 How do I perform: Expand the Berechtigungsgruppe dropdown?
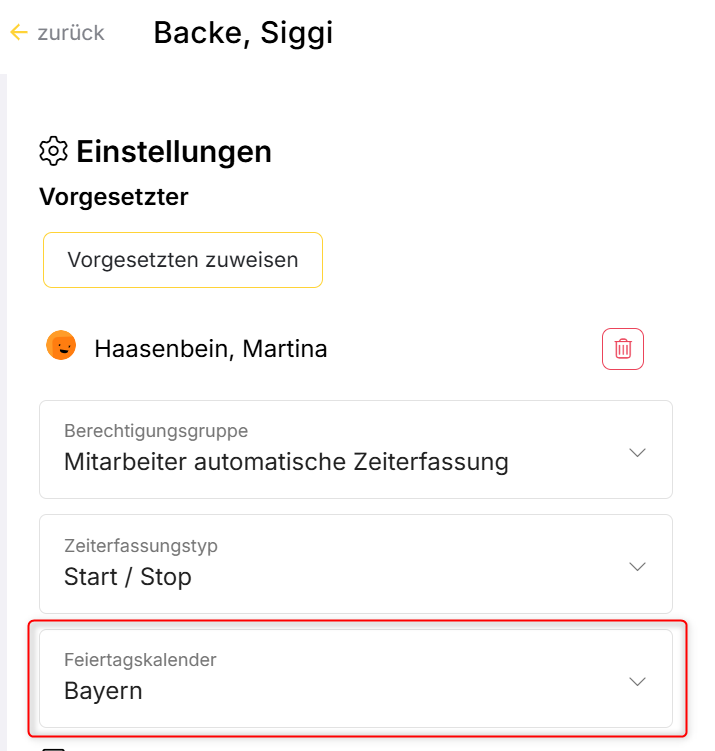point(356,449)
